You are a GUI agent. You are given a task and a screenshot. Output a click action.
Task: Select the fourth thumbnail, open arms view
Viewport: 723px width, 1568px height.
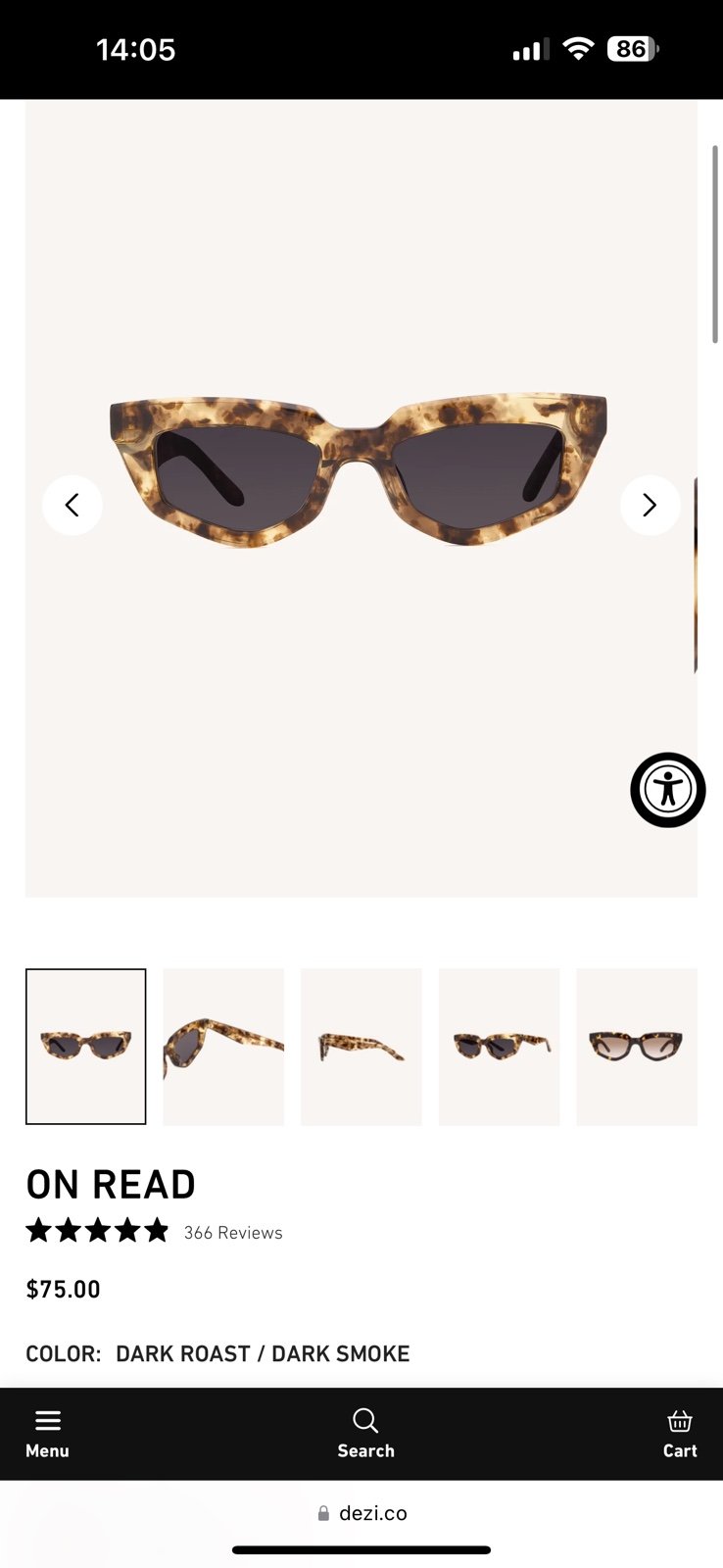click(x=500, y=1047)
